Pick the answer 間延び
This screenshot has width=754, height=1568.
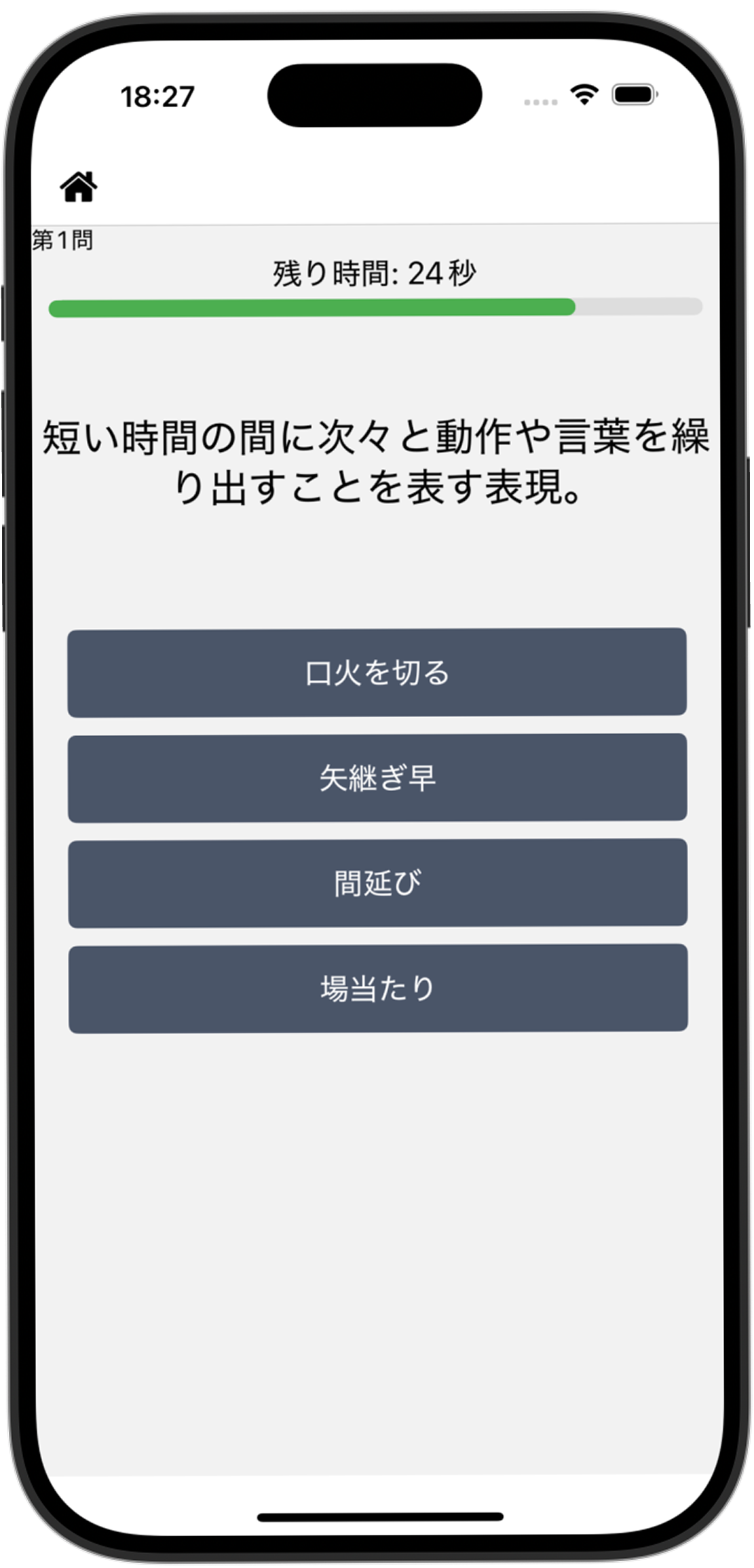(x=377, y=883)
